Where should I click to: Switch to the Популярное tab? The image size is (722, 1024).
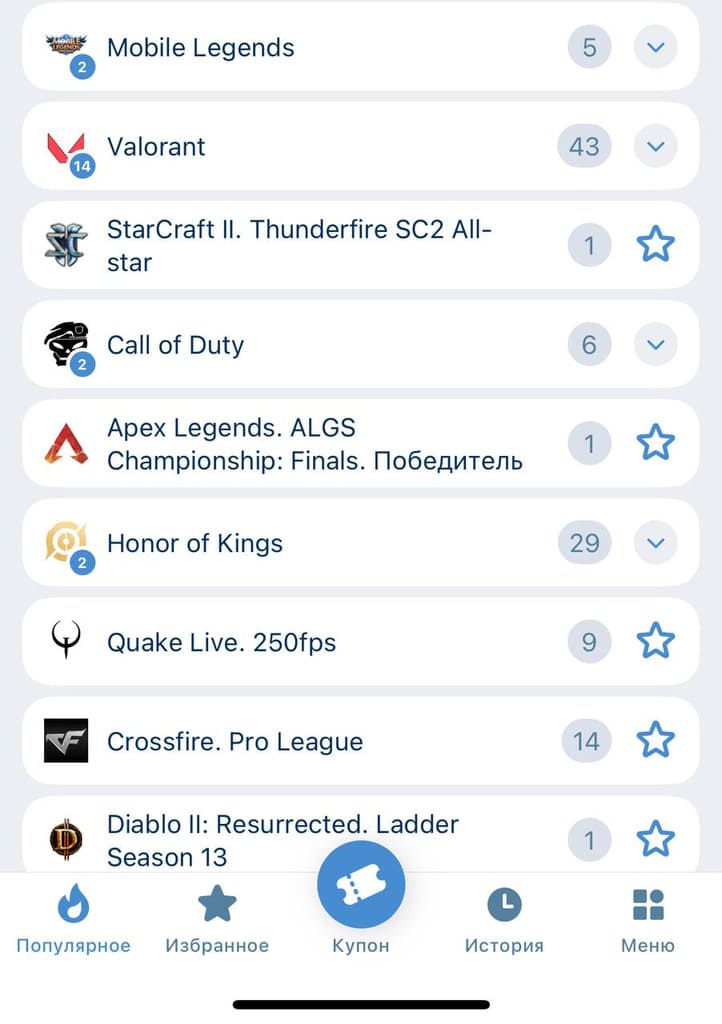click(73, 921)
